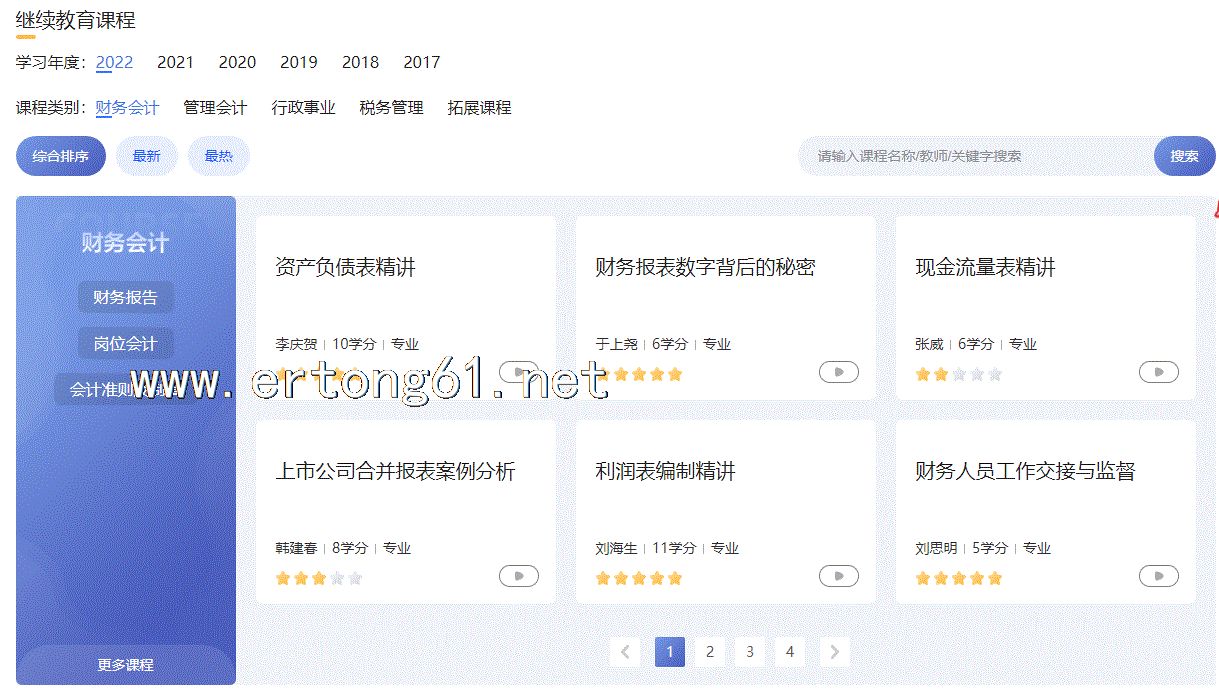Tap the 搜索 button
1219x691 pixels.
tap(1184, 156)
